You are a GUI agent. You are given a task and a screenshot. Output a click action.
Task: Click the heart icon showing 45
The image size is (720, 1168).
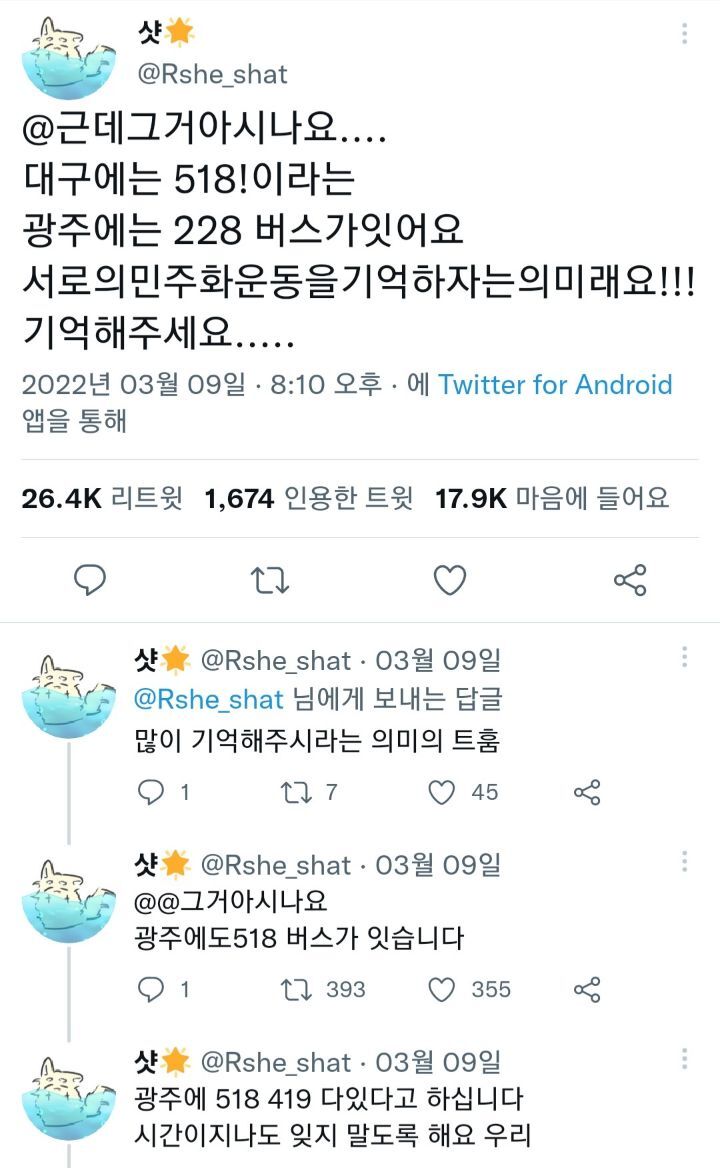[440, 792]
